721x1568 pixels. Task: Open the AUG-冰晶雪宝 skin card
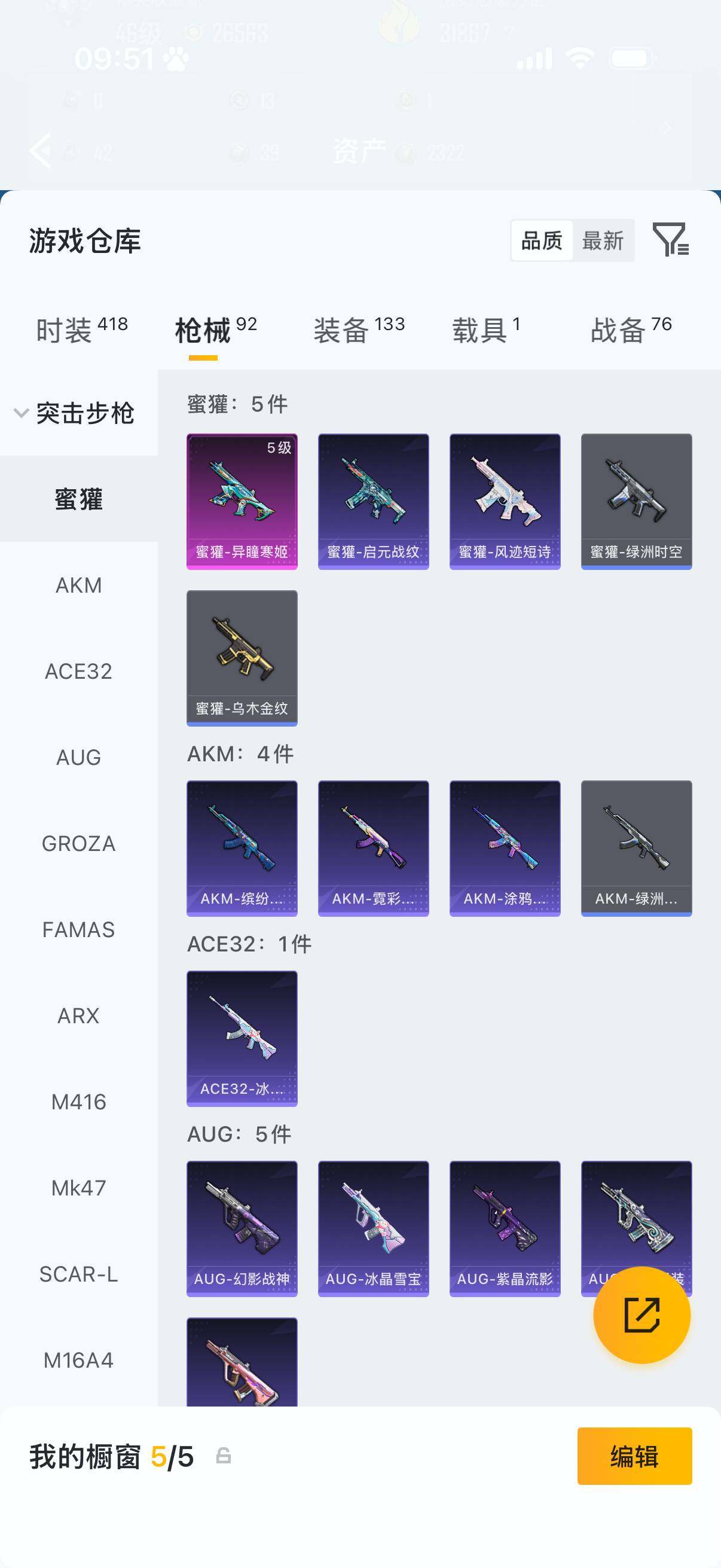(373, 1228)
